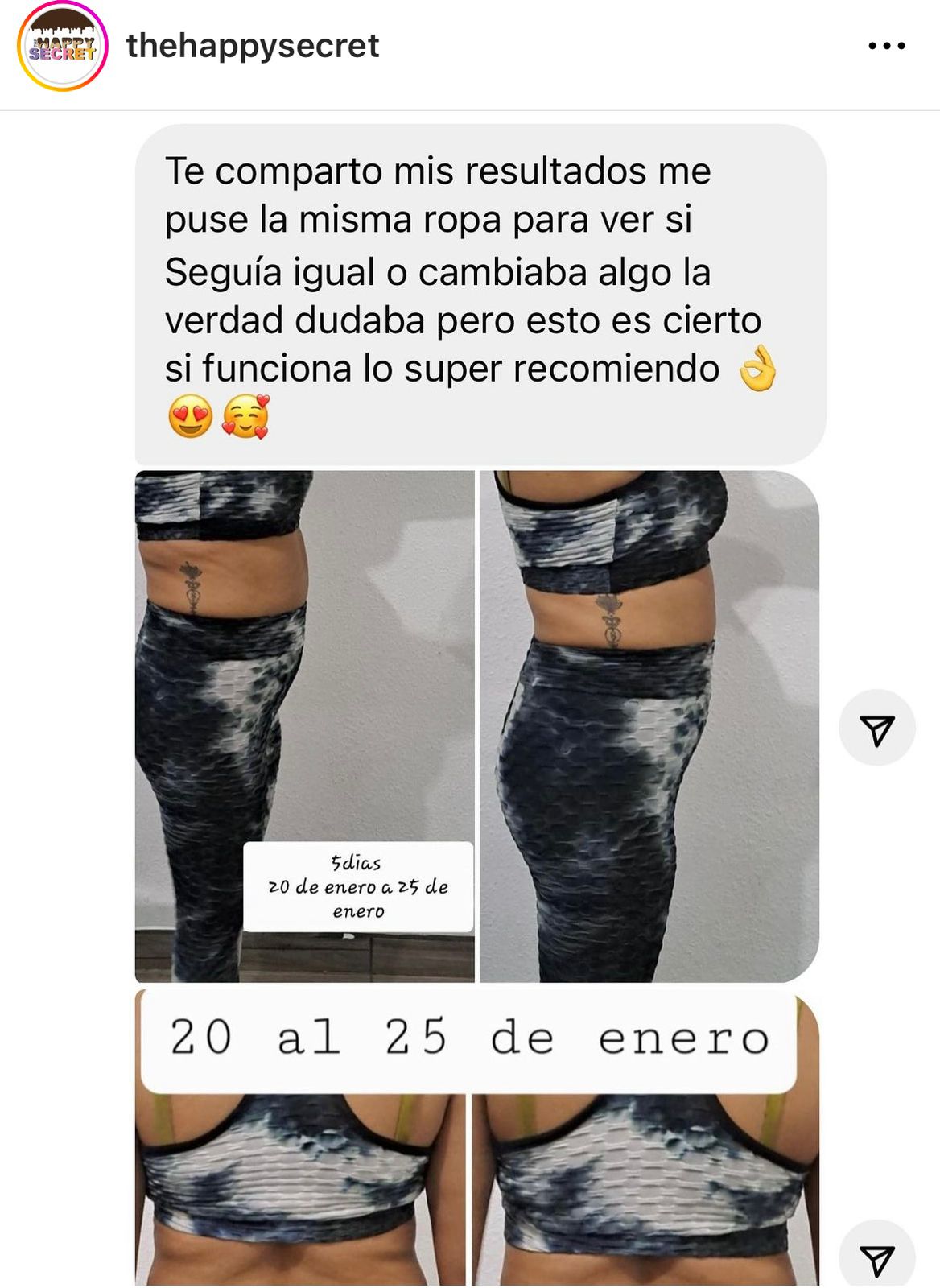The image size is (940, 1288).
Task: Open thehappysecret username profile link
Action: tap(252, 46)
